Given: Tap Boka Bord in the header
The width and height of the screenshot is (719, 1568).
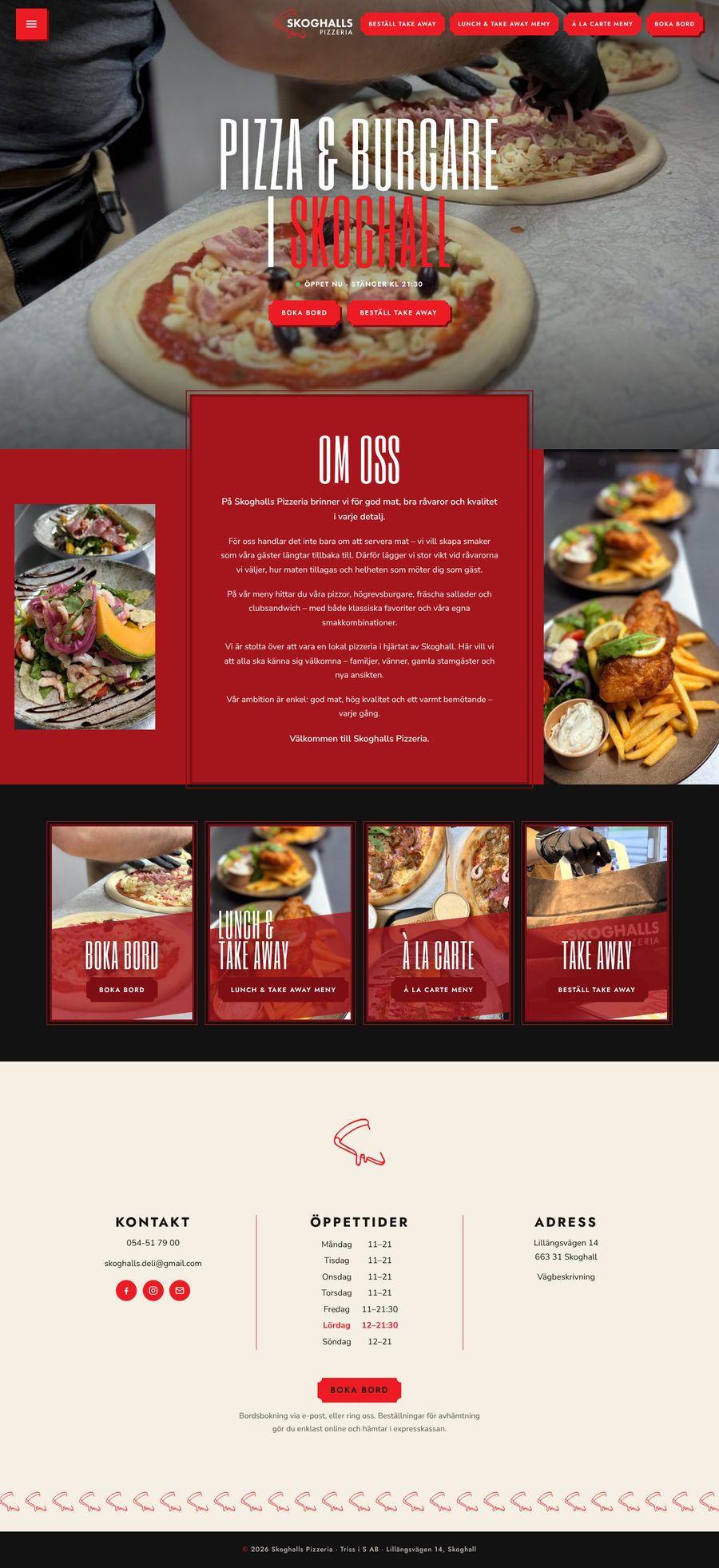Looking at the screenshot, I should [674, 24].
